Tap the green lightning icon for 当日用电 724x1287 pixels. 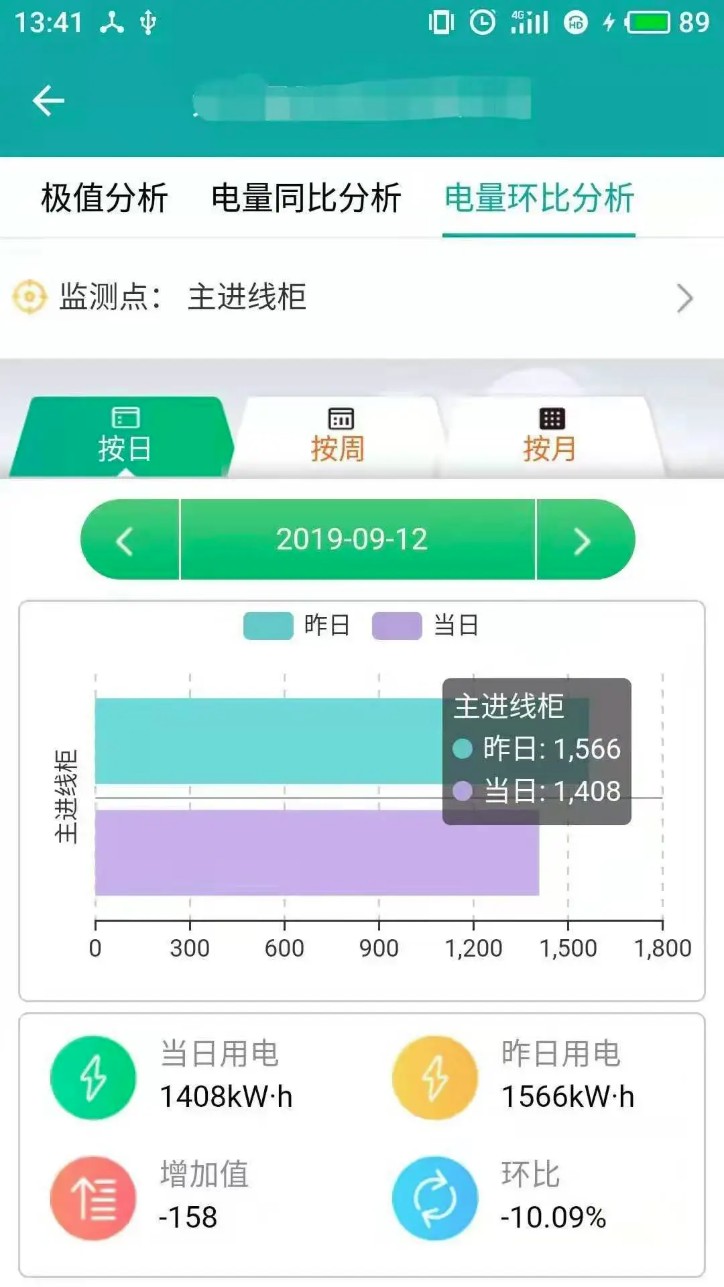tap(93, 1078)
